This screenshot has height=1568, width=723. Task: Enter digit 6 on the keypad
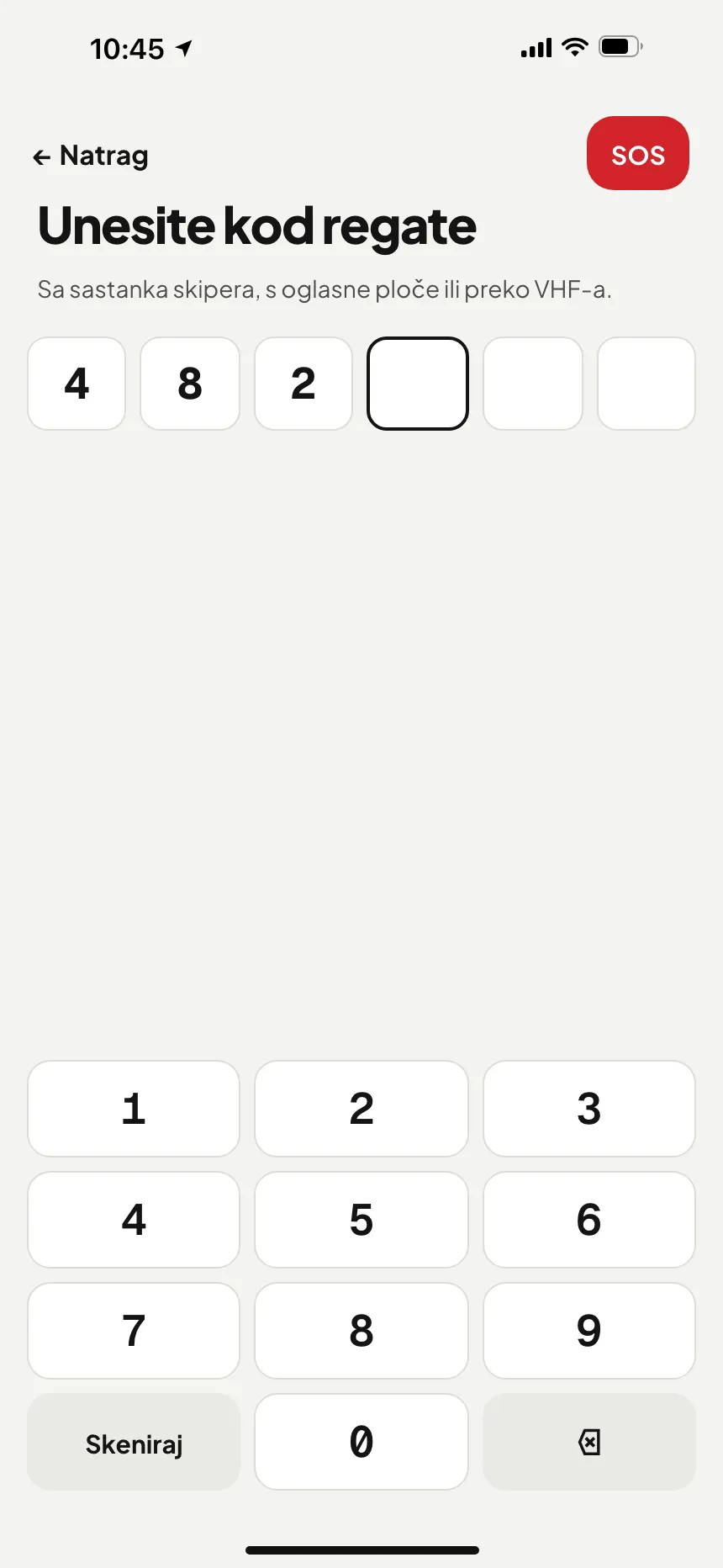tap(589, 1220)
